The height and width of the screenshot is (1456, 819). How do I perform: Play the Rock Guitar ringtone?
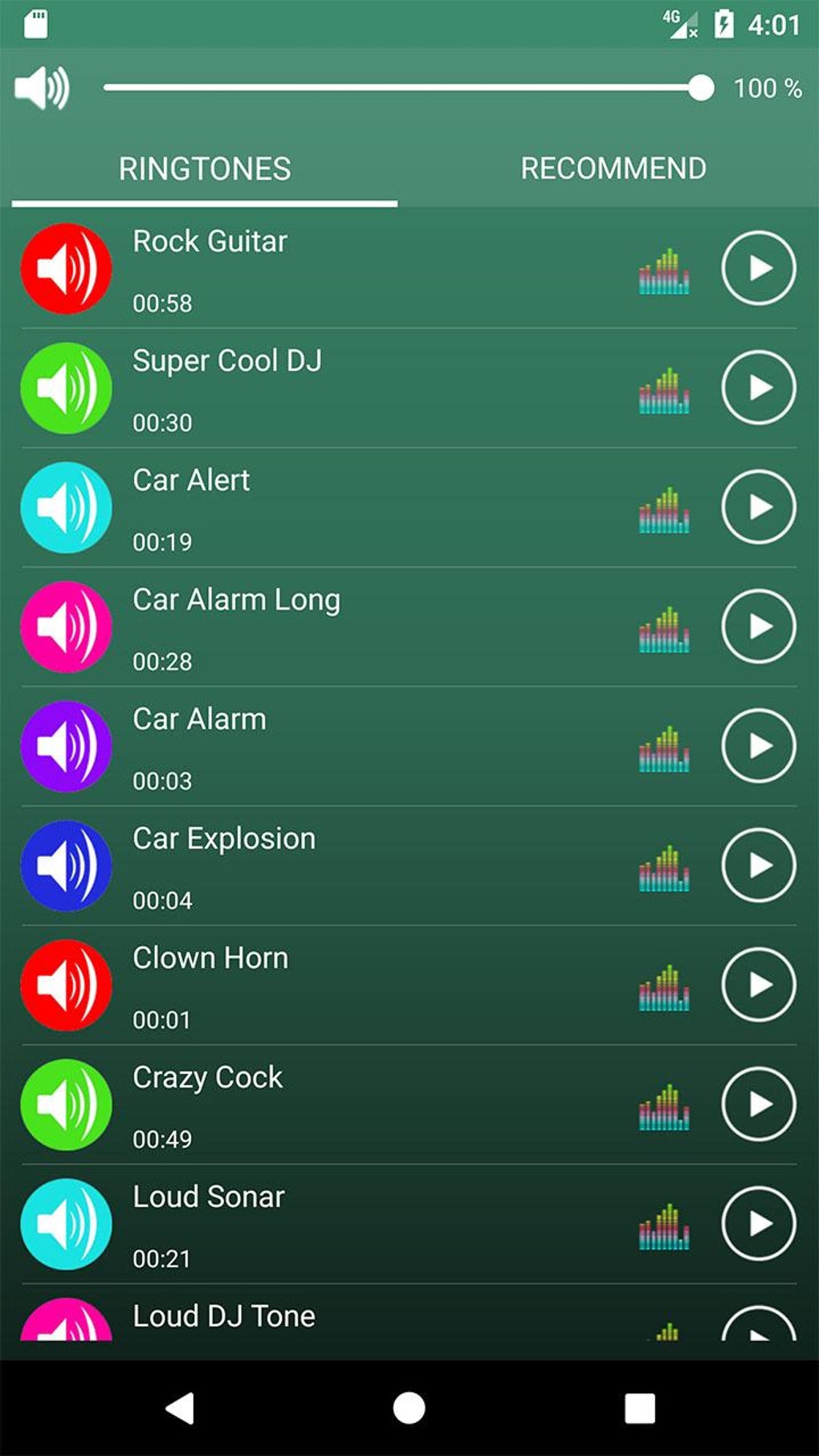758,268
